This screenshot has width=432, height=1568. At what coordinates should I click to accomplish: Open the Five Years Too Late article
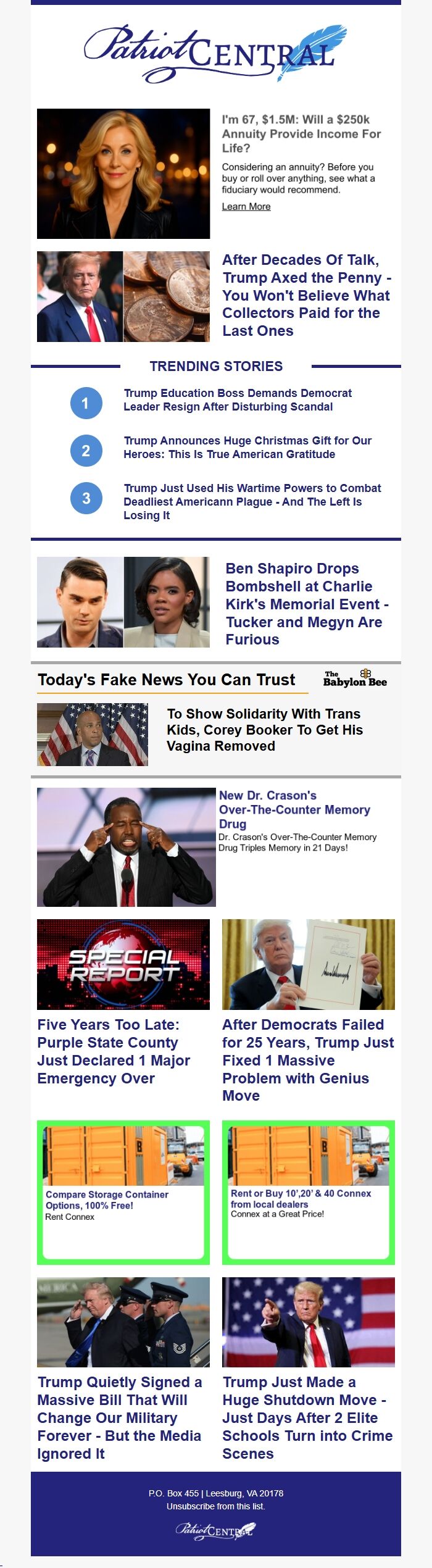click(x=114, y=1051)
